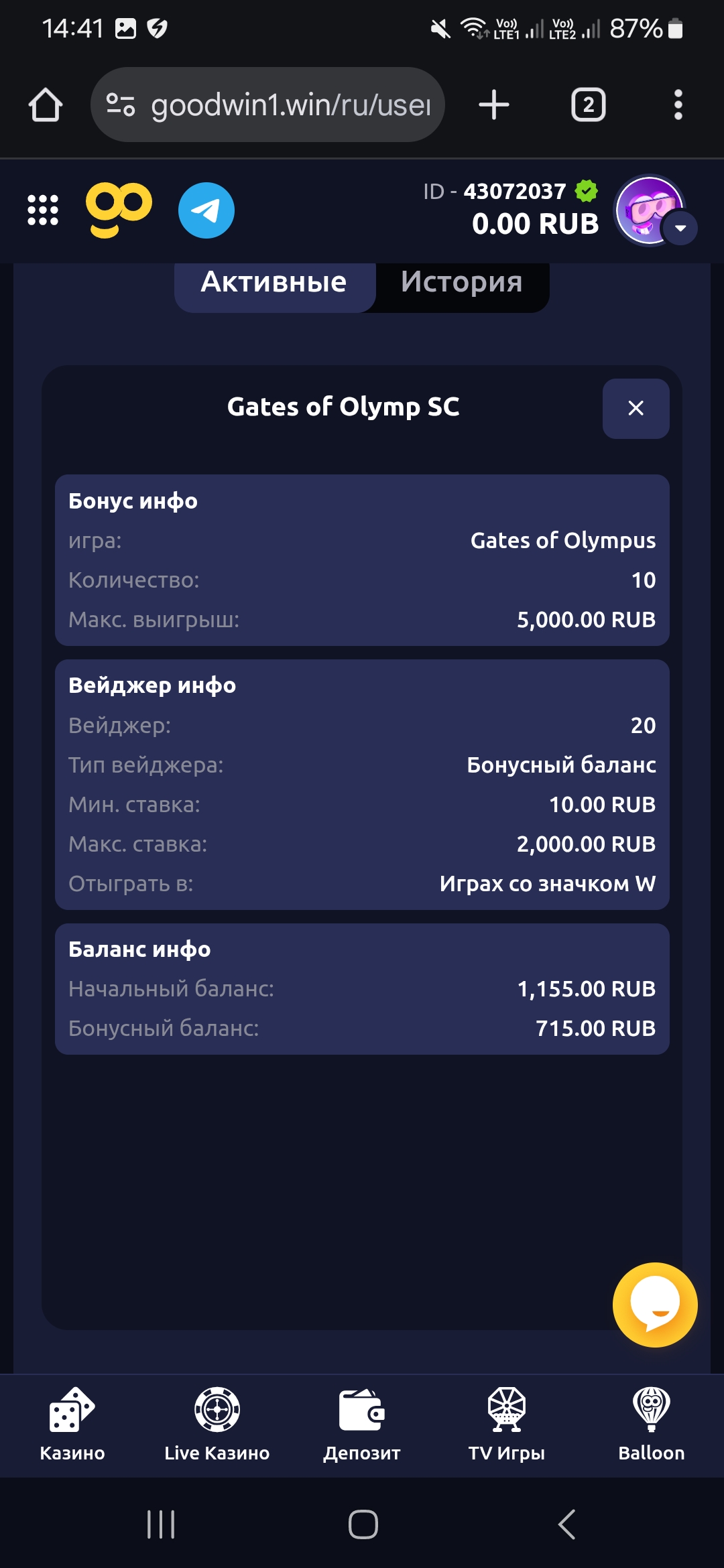Open TV Игры section
The height and width of the screenshot is (1568, 724).
point(507,1425)
